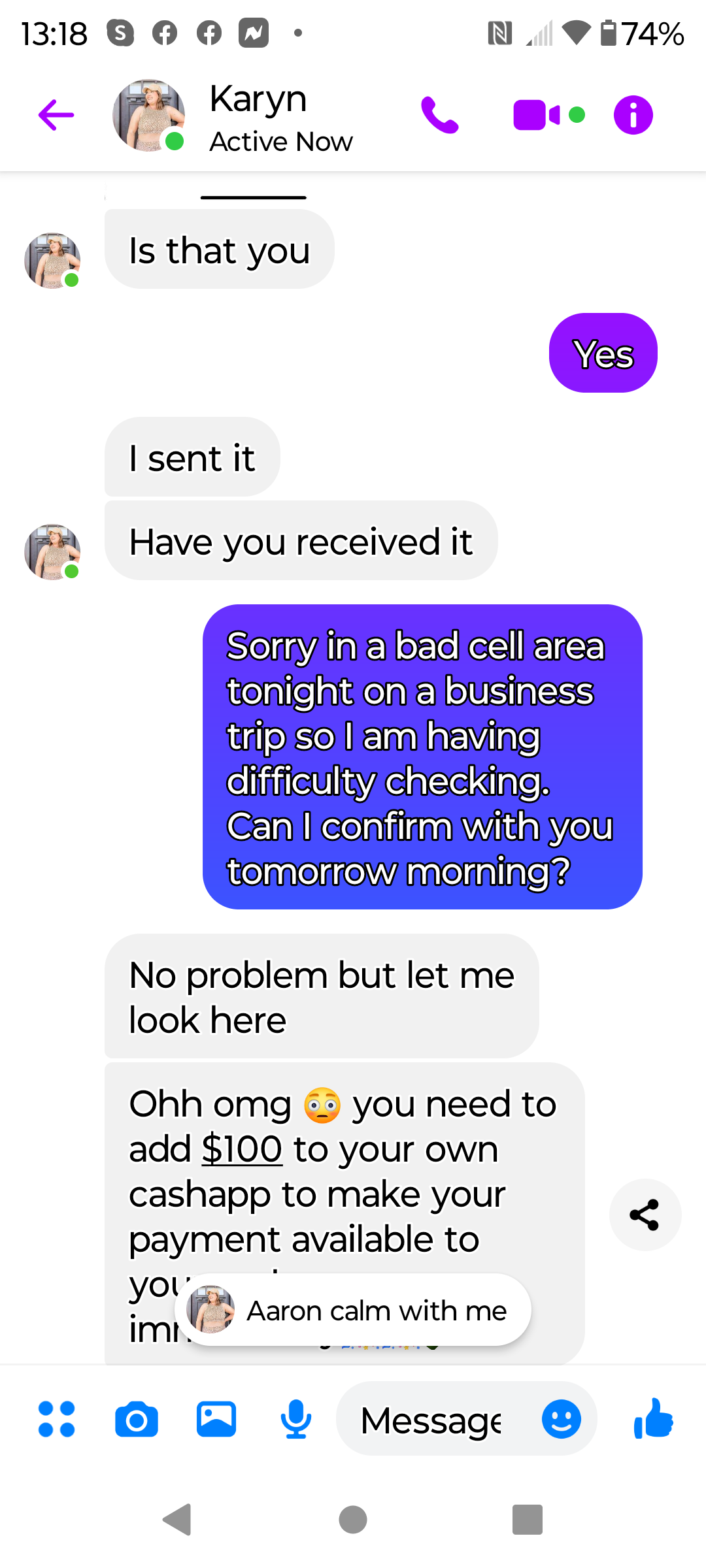Tap the system home button
Screen dimensions: 706x1568
coord(353,1519)
